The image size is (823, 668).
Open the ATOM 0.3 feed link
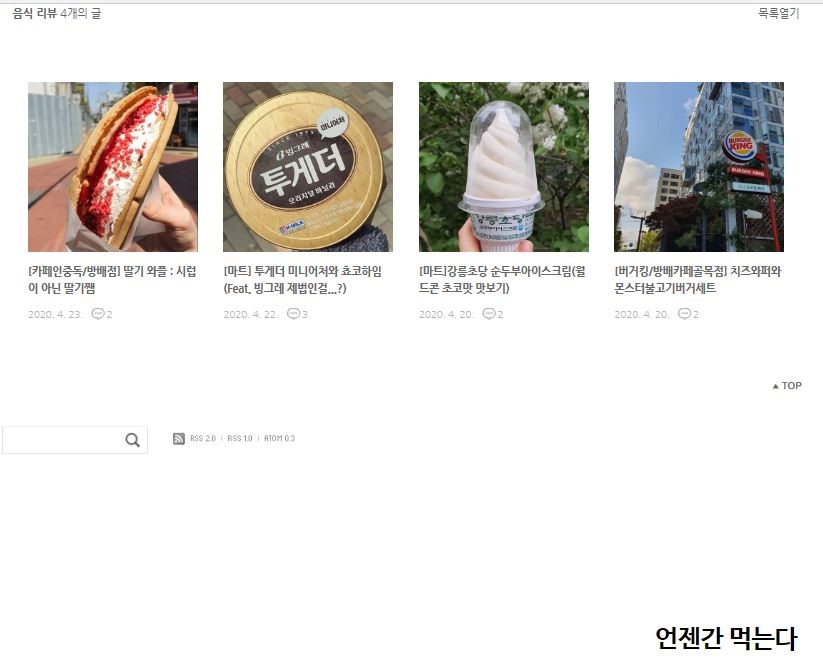279,439
